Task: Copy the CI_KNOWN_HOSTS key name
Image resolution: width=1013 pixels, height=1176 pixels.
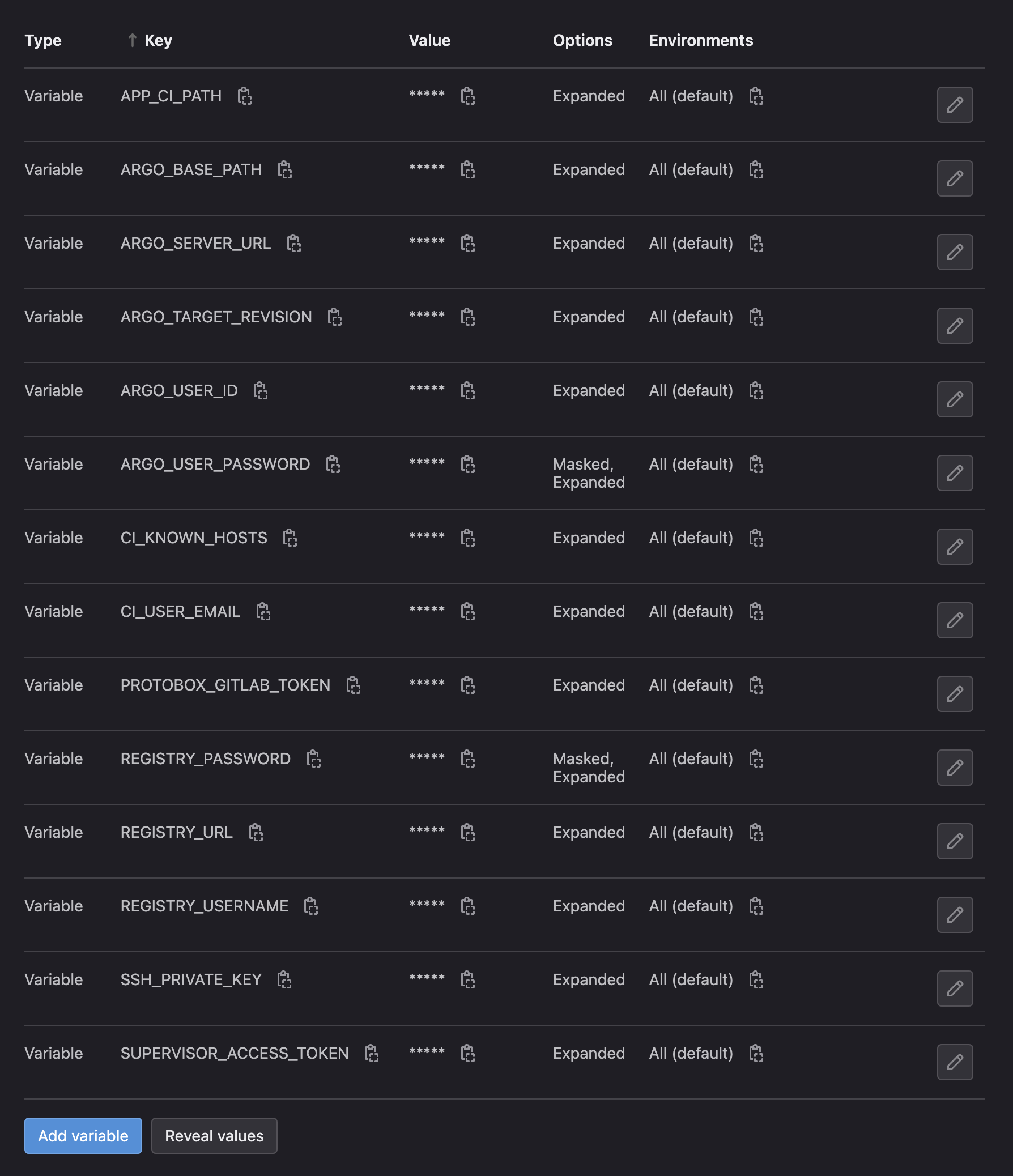Action: (290, 538)
